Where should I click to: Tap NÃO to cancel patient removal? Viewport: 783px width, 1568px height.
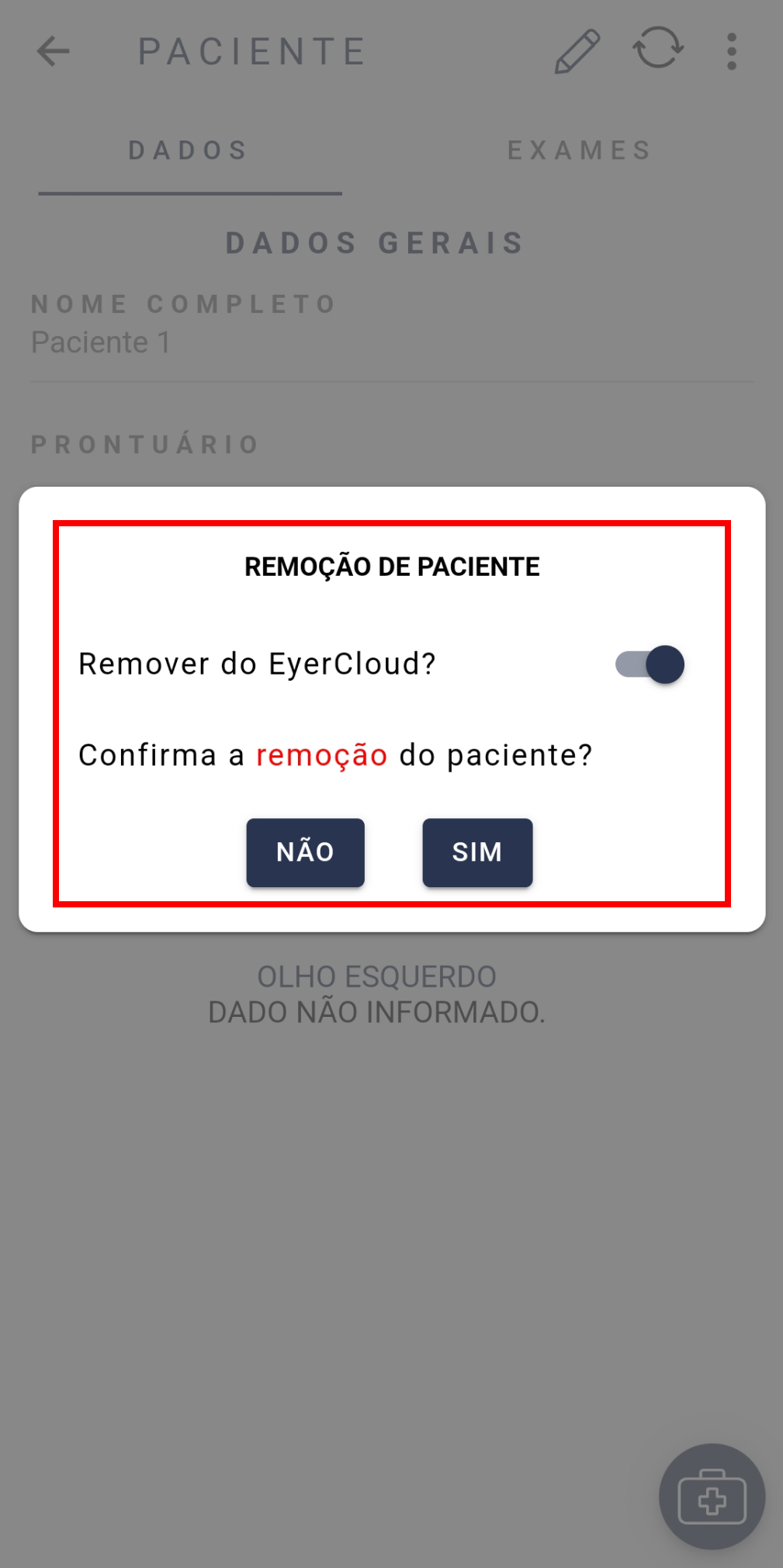point(306,852)
